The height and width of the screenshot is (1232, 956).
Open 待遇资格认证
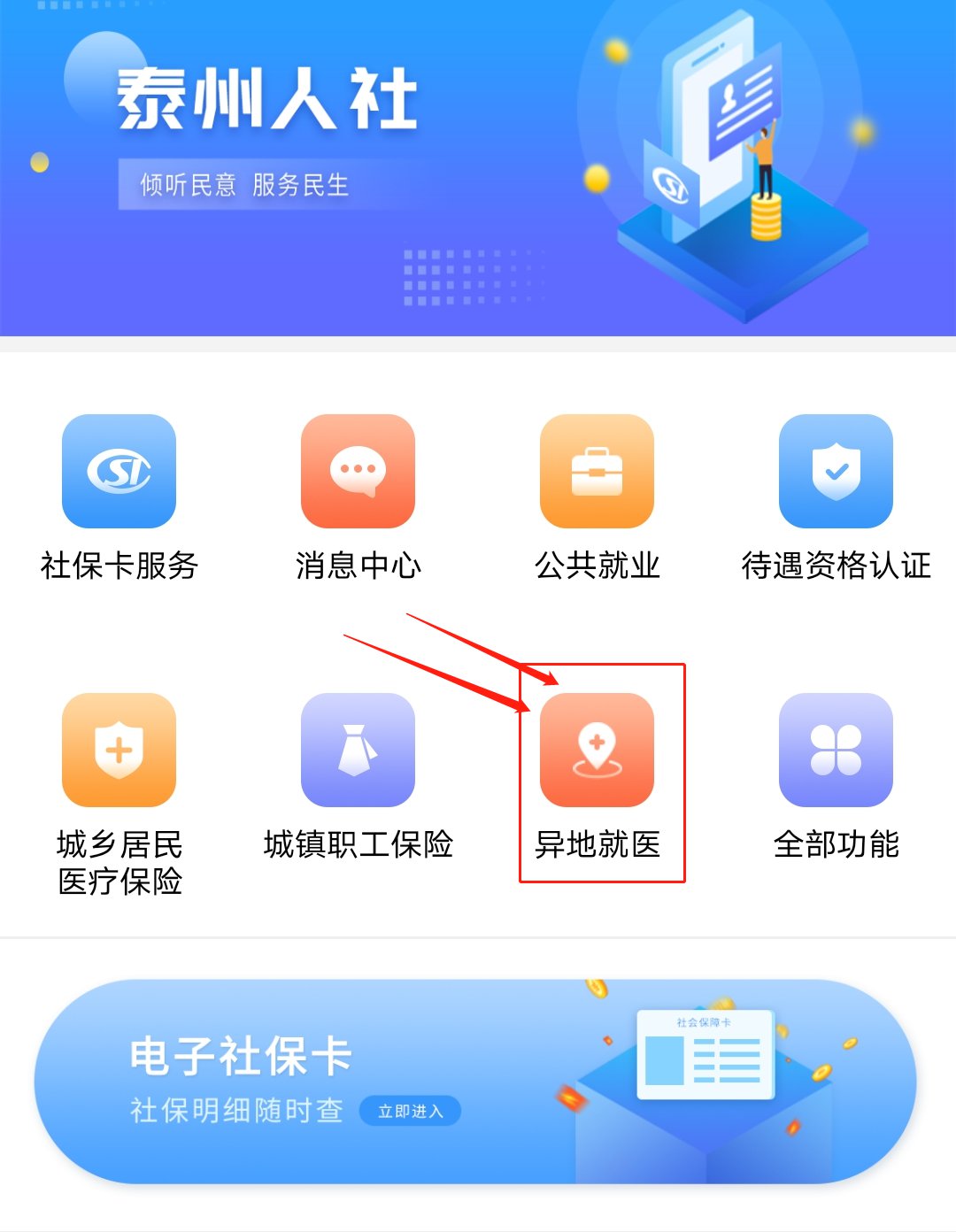(836, 472)
